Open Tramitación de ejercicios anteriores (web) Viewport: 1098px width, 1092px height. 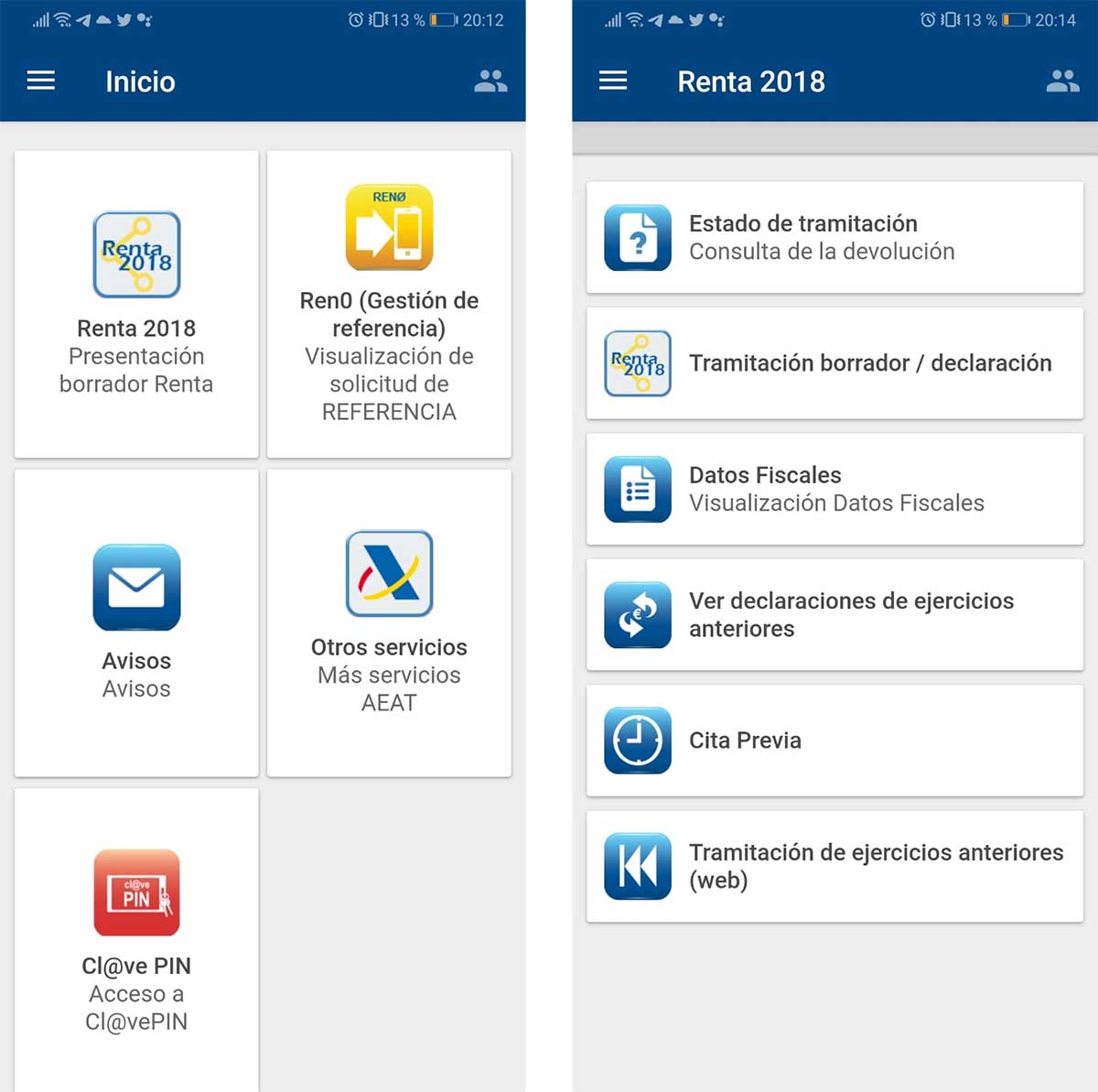pyautogui.click(x=834, y=866)
